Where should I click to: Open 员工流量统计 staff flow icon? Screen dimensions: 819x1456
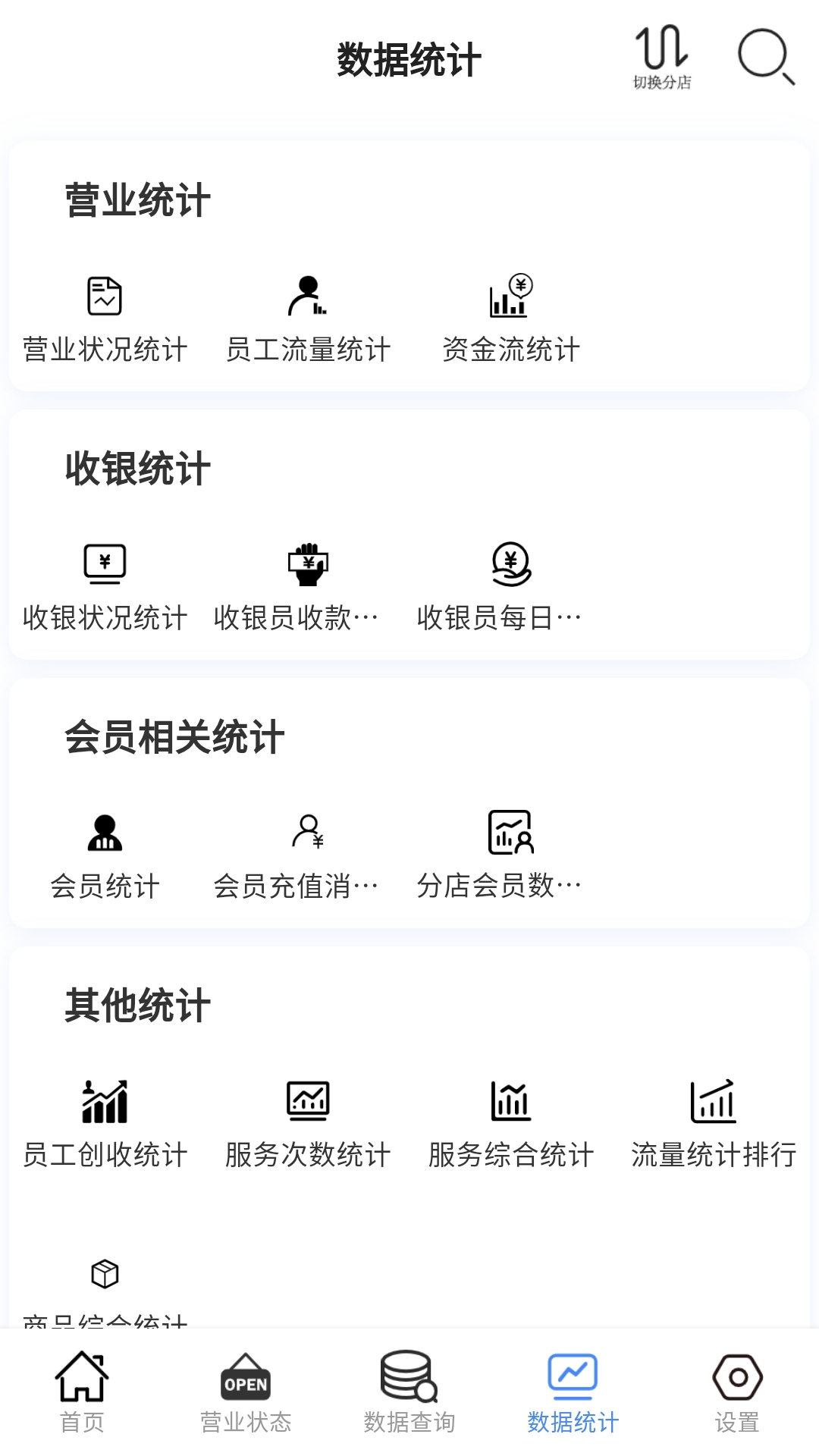[306, 297]
